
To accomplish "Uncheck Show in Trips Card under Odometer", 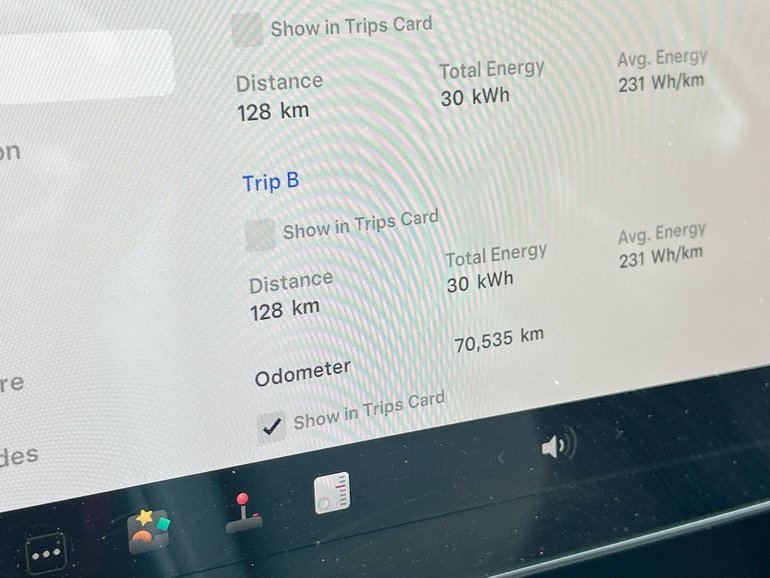I will [271, 427].
